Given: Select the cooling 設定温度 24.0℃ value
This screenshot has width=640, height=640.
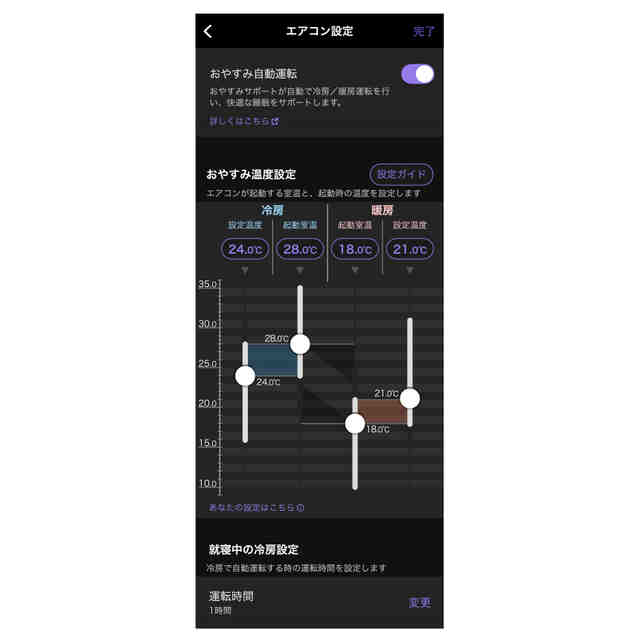Looking at the screenshot, I should click(x=244, y=249).
